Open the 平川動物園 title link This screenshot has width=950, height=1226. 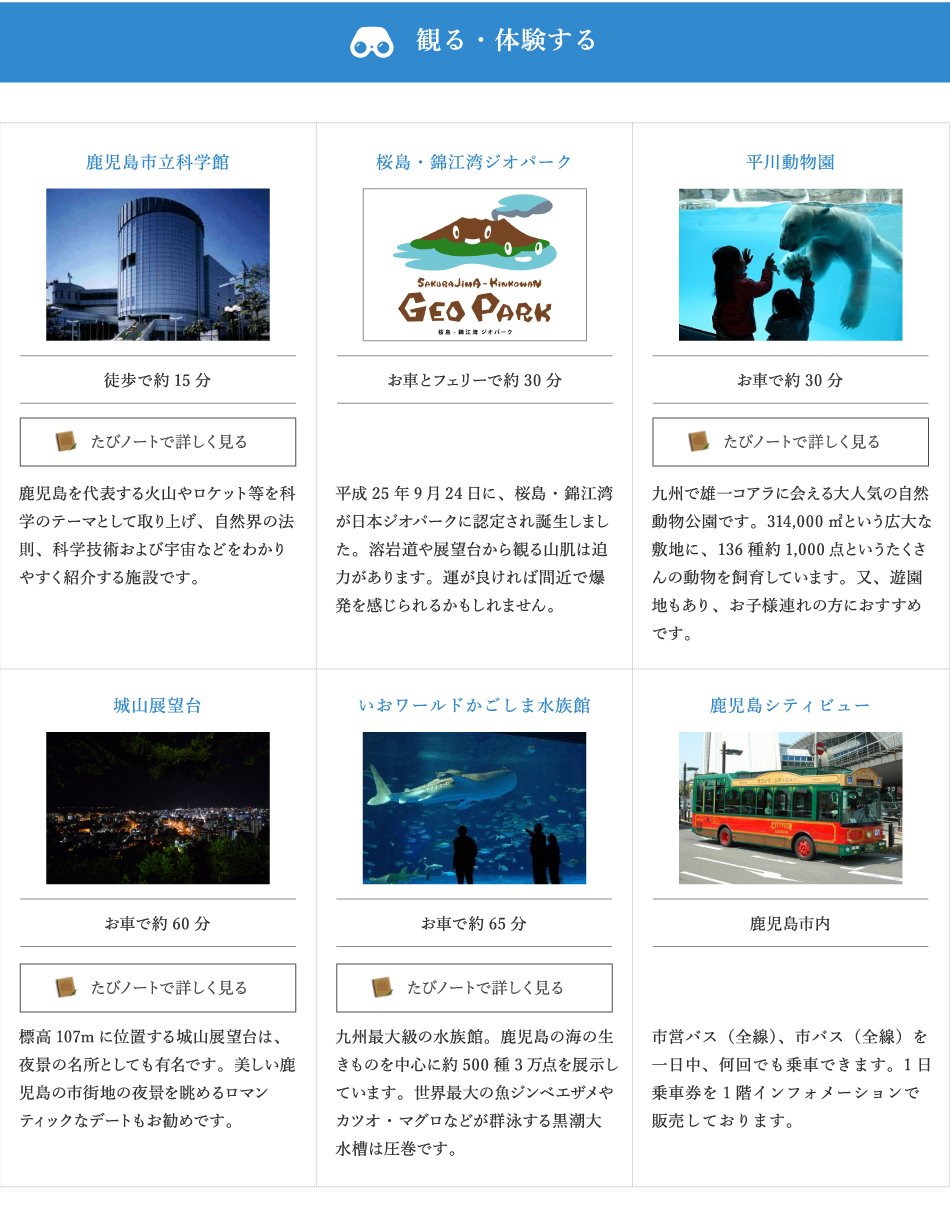point(790,162)
